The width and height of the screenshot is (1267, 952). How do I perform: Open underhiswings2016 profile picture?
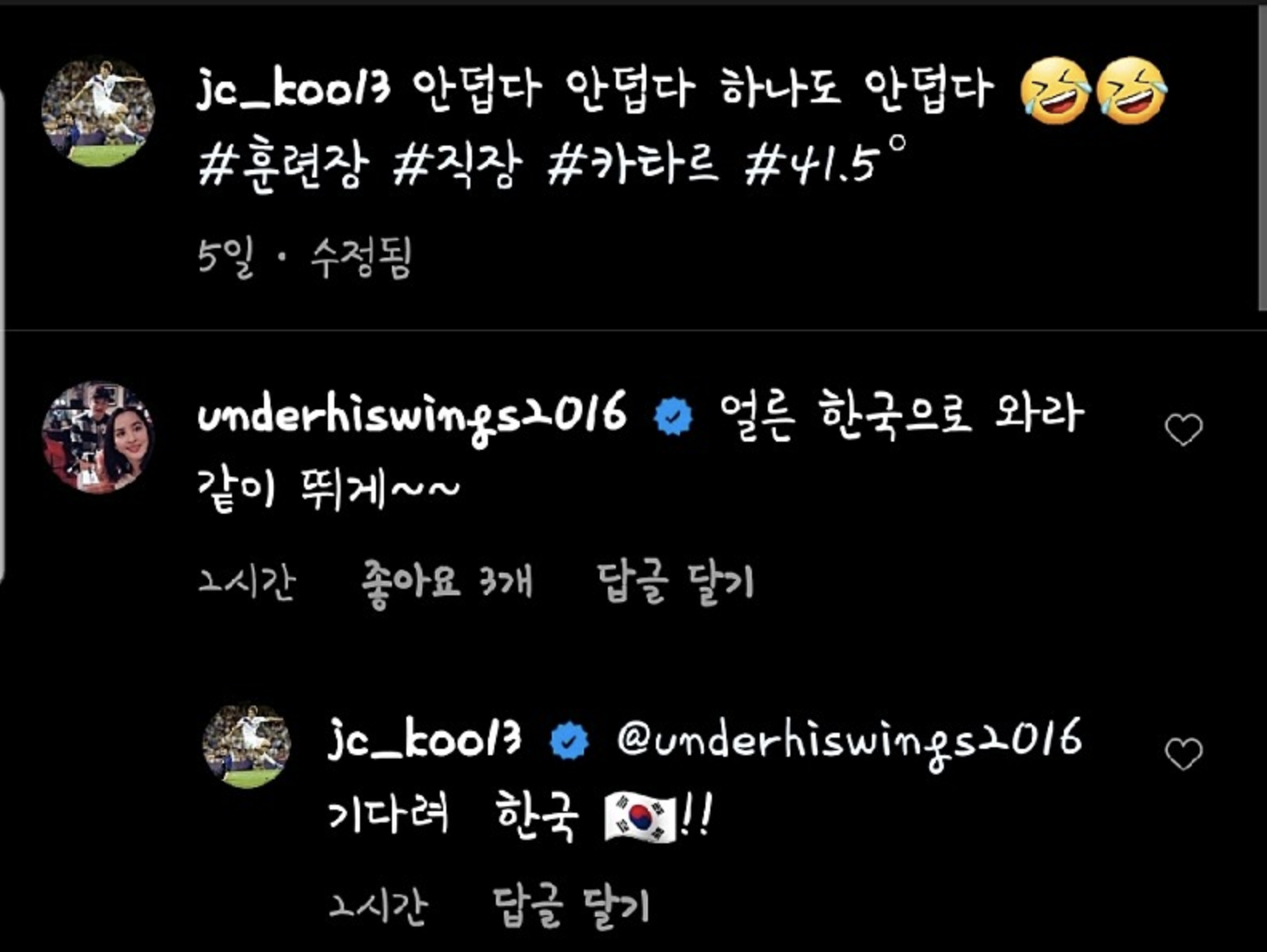tap(98, 437)
